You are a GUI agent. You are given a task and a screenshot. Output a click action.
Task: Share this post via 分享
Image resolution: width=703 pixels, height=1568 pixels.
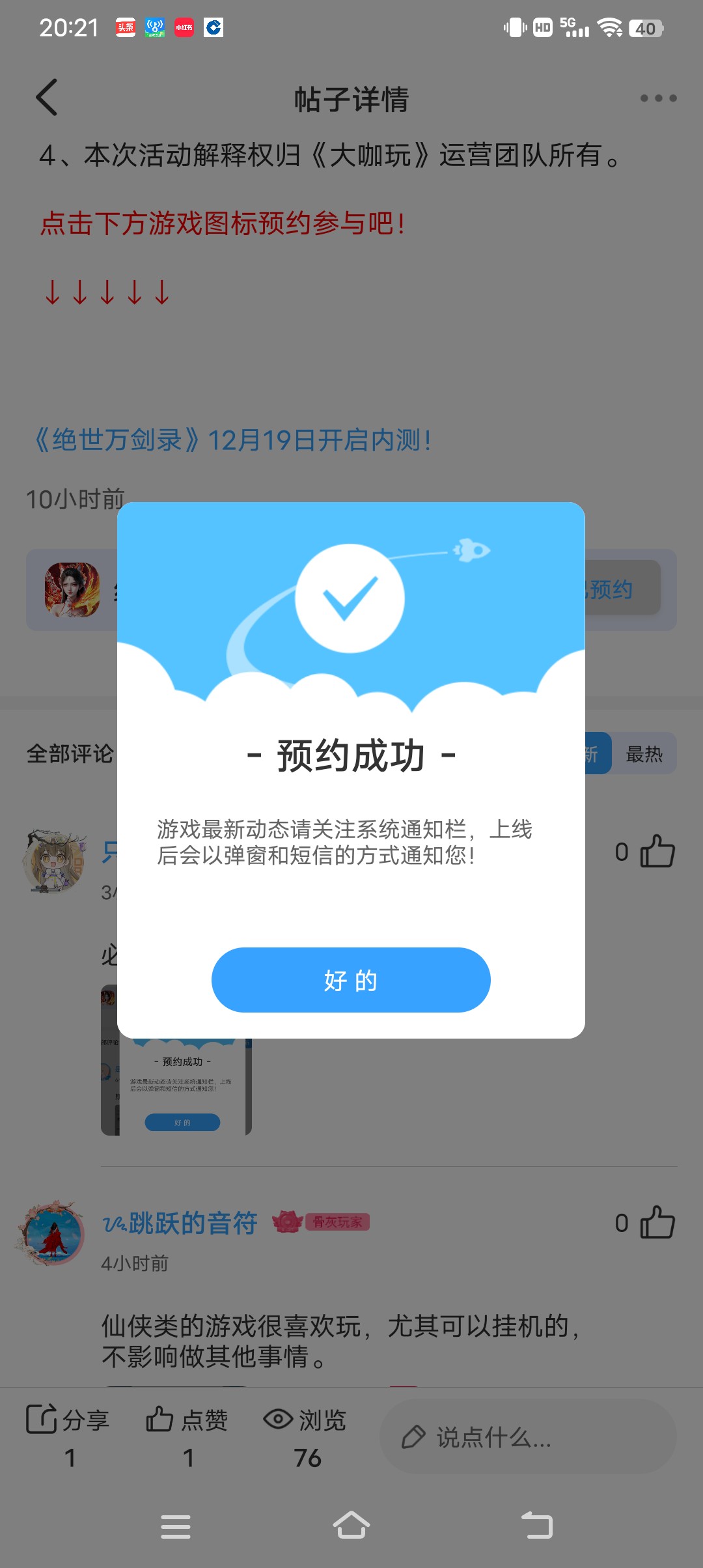pyautogui.click(x=68, y=1421)
